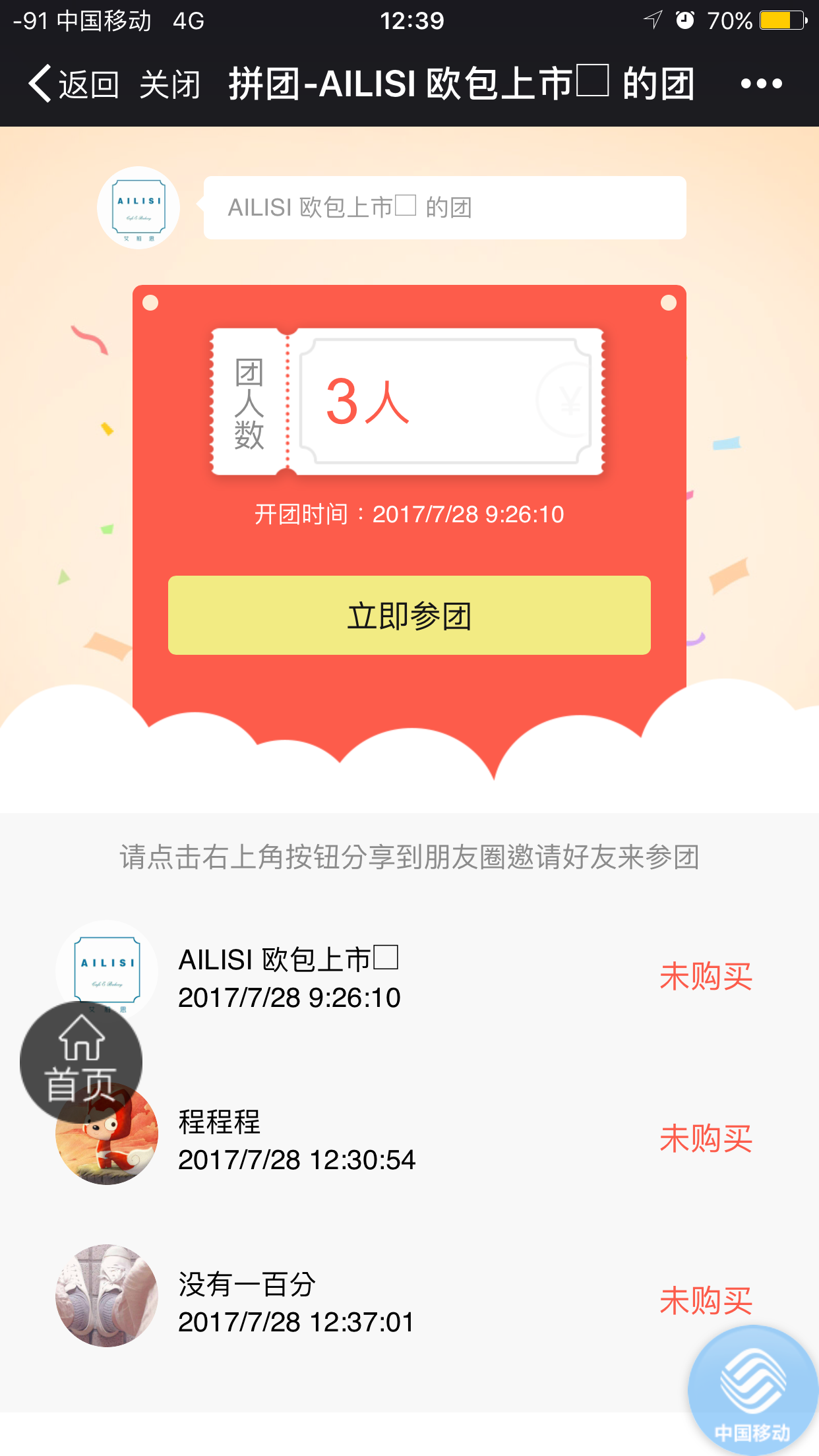Go back with the 返回 button
Image resolution: width=819 pixels, height=1456 pixels.
coord(73,84)
